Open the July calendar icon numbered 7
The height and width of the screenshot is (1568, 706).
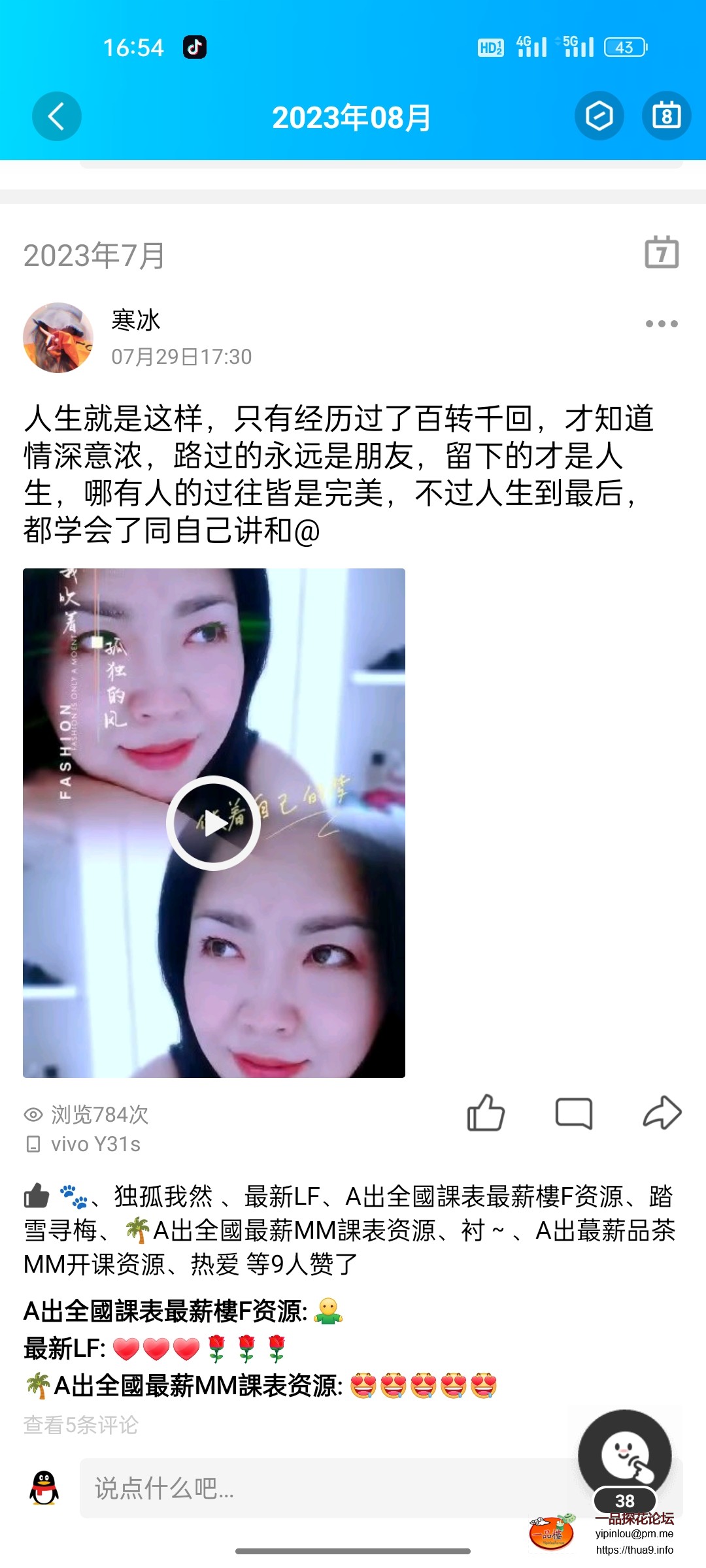coord(662,253)
